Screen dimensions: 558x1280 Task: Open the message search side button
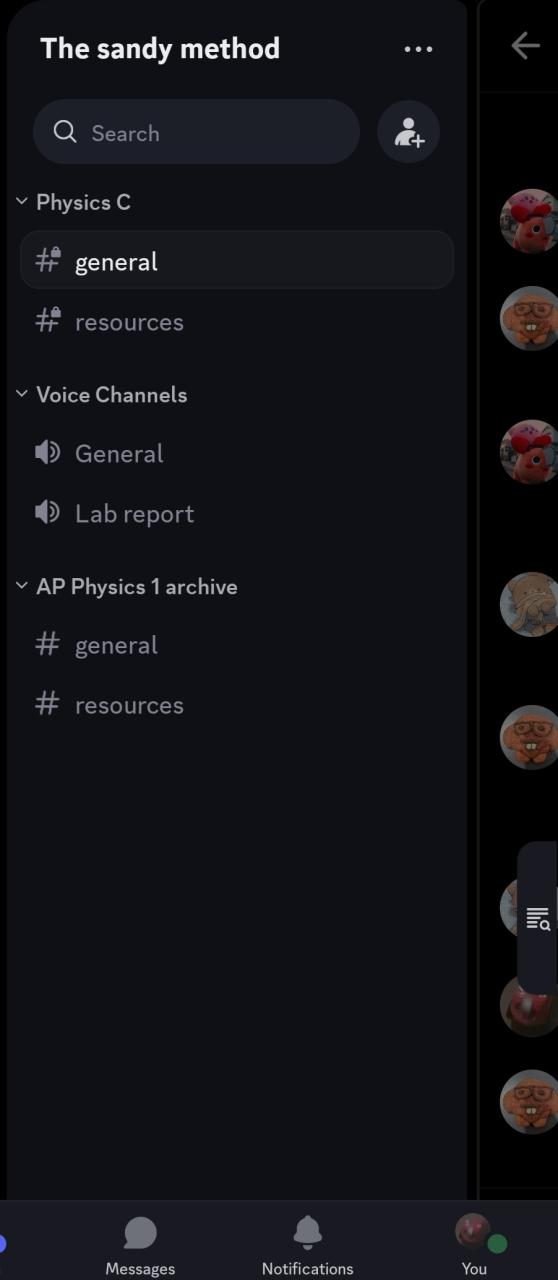(538, 918)
